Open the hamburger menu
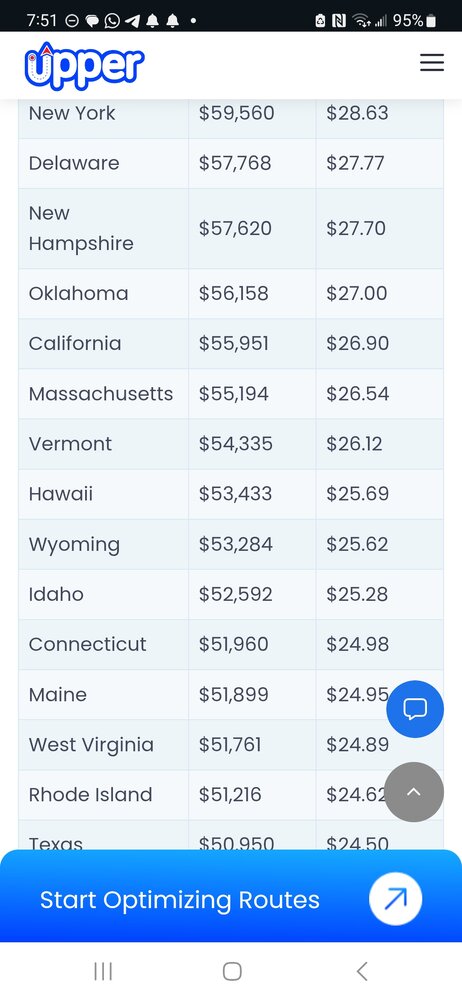The height and width of the screenshot is (1000, 462). click(431, 62)
